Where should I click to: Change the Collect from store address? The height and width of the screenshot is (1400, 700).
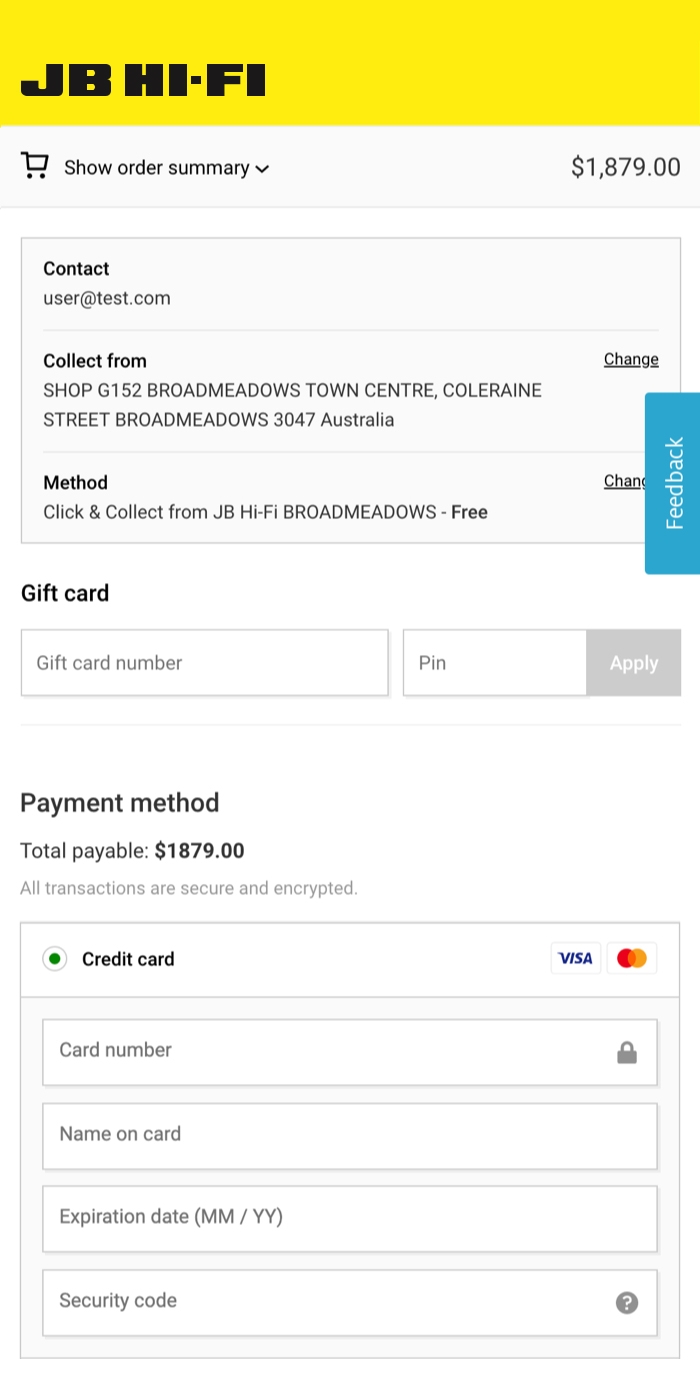pos(631,359)
